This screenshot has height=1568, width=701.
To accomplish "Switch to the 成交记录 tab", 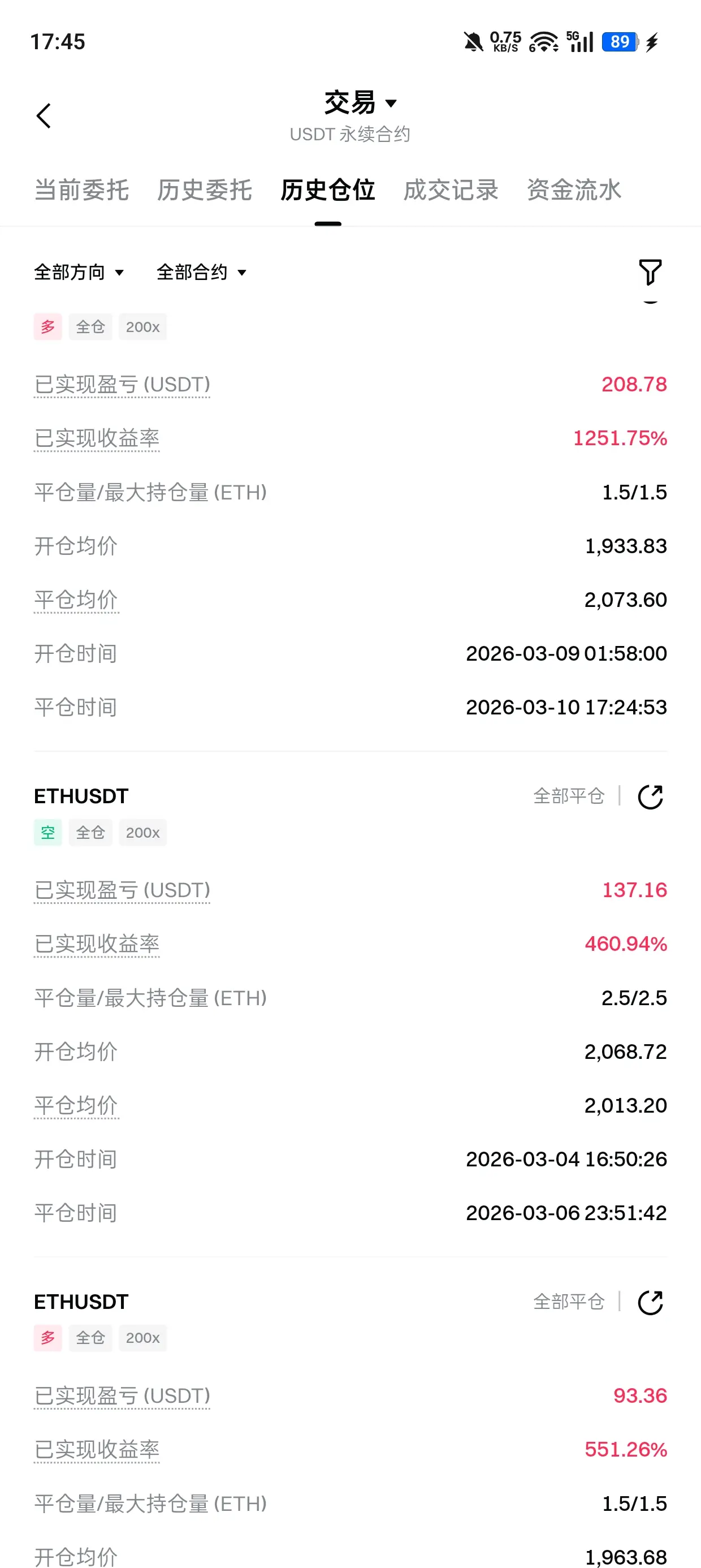I will pos(451,190).
